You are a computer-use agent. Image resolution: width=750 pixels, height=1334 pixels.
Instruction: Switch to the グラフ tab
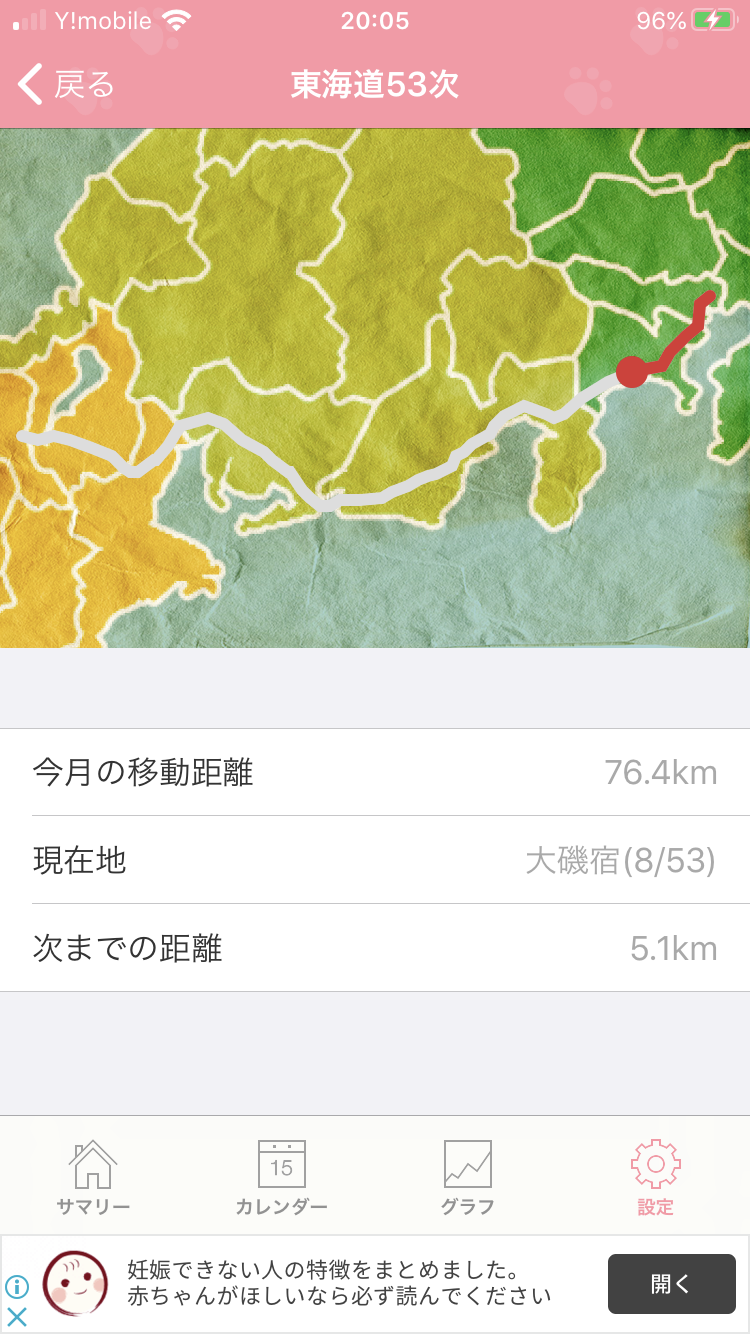[468, 1178]
